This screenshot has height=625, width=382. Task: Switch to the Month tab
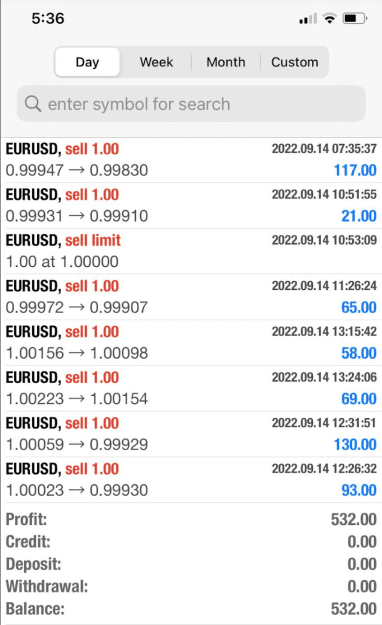click(226, 62)
